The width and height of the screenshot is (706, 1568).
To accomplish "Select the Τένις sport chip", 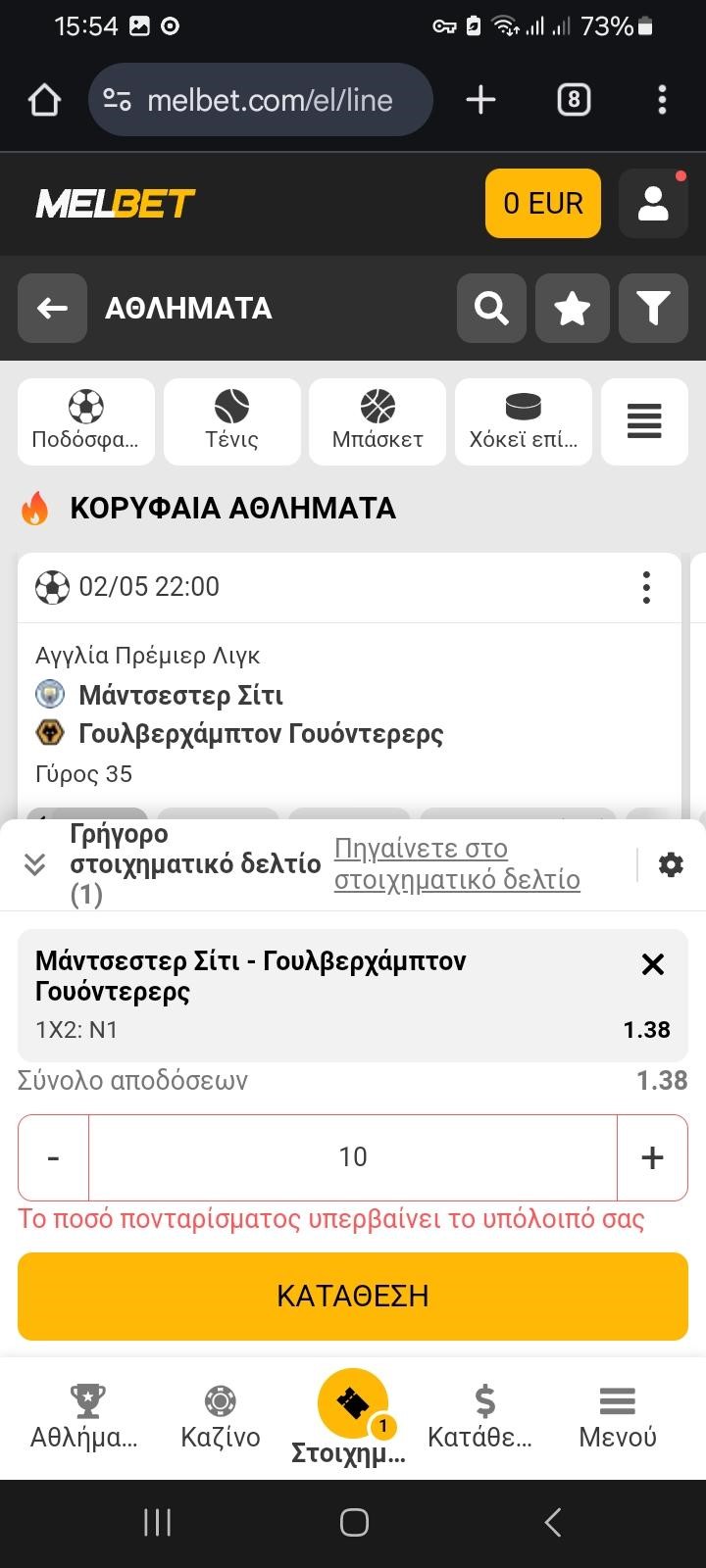I will 232,421.
